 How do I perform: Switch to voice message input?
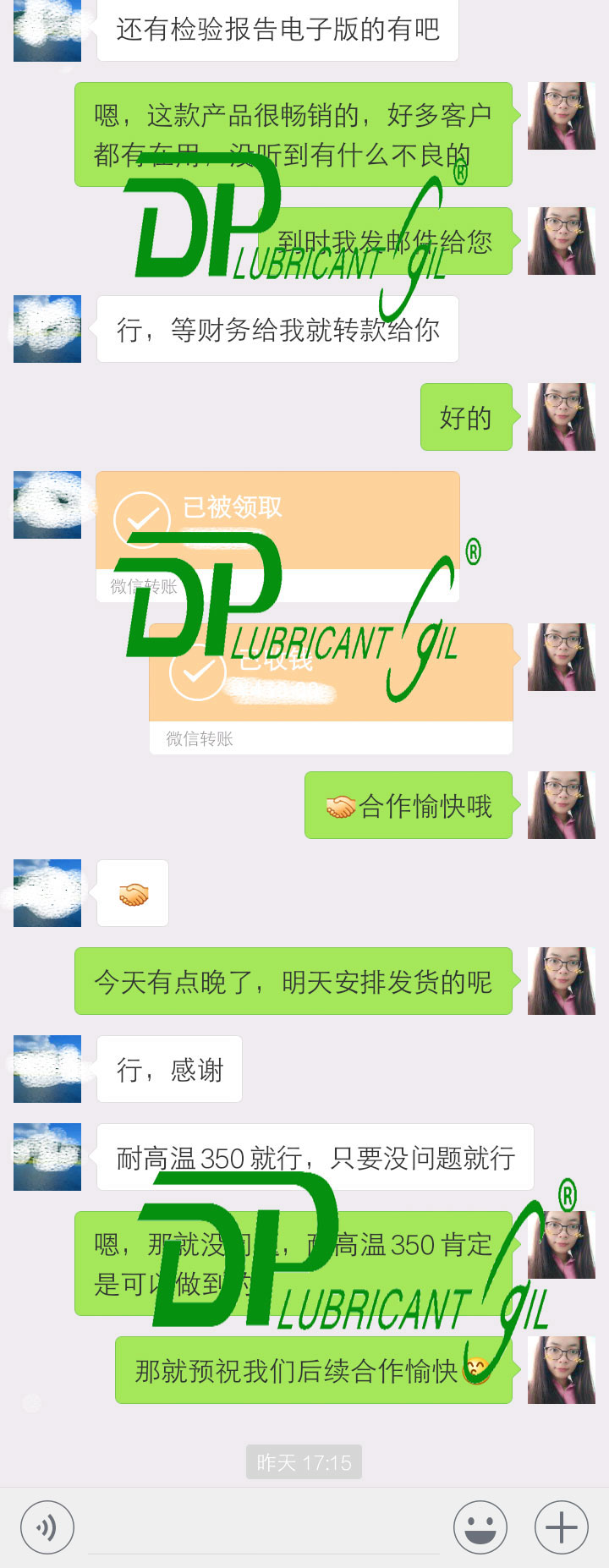point(47,1527)
